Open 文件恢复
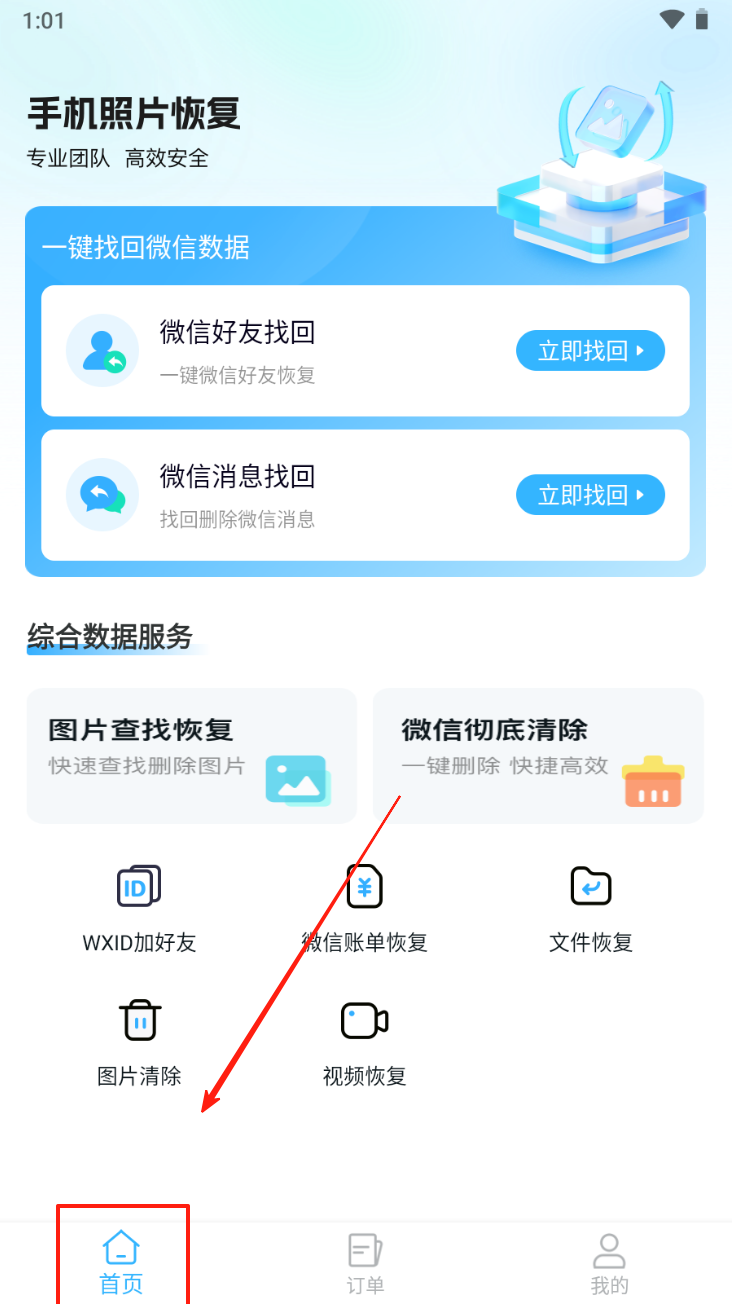The image size is (732, 1304). pyautogui.click(x=591, y=907)
